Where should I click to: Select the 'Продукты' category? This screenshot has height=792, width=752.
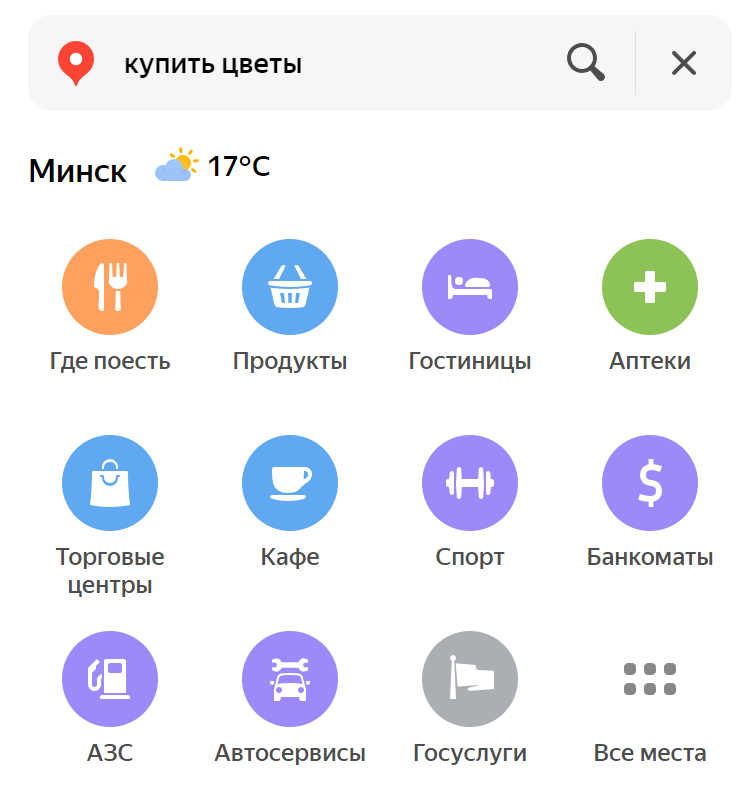click(x=290, y=290)
